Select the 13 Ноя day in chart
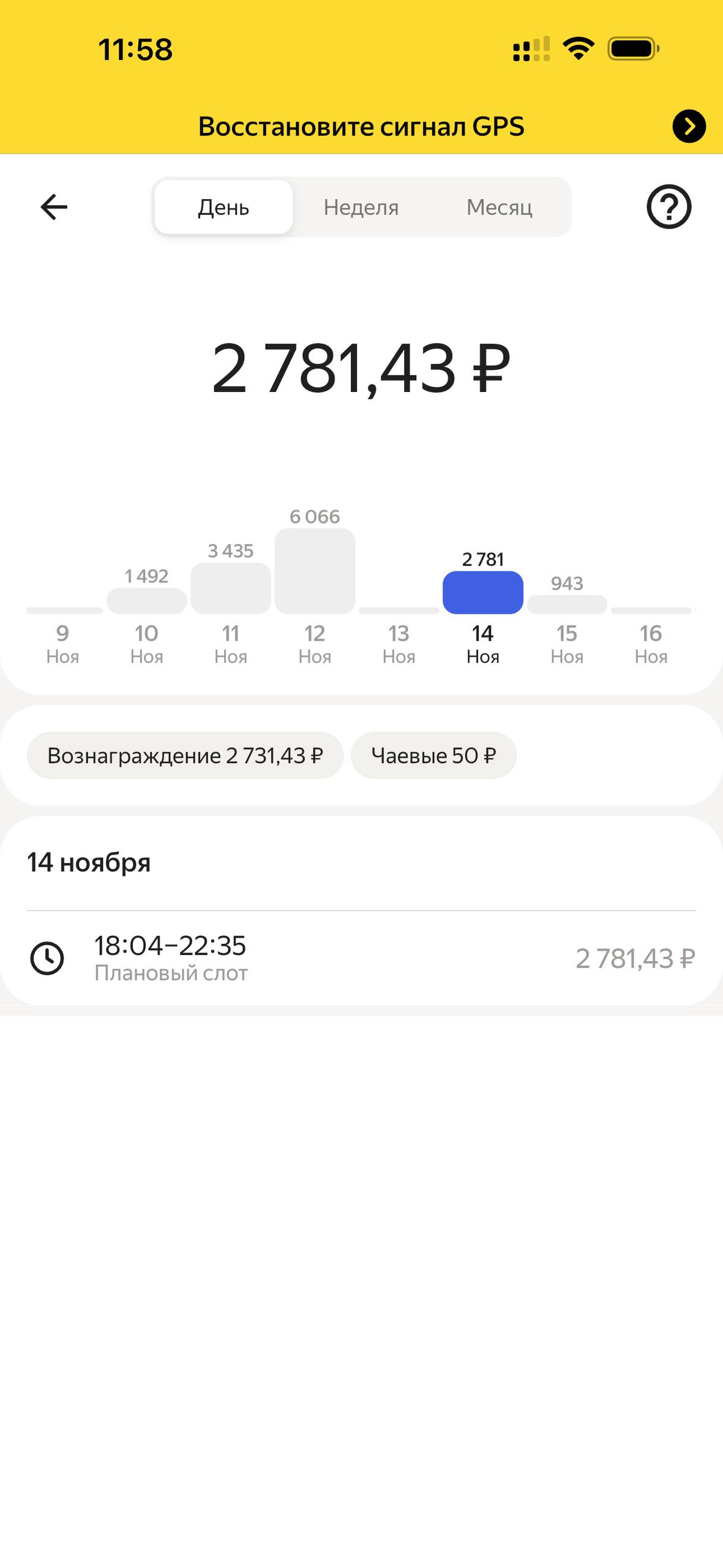Screen dimensions: 723x1568 coord(399,642)
